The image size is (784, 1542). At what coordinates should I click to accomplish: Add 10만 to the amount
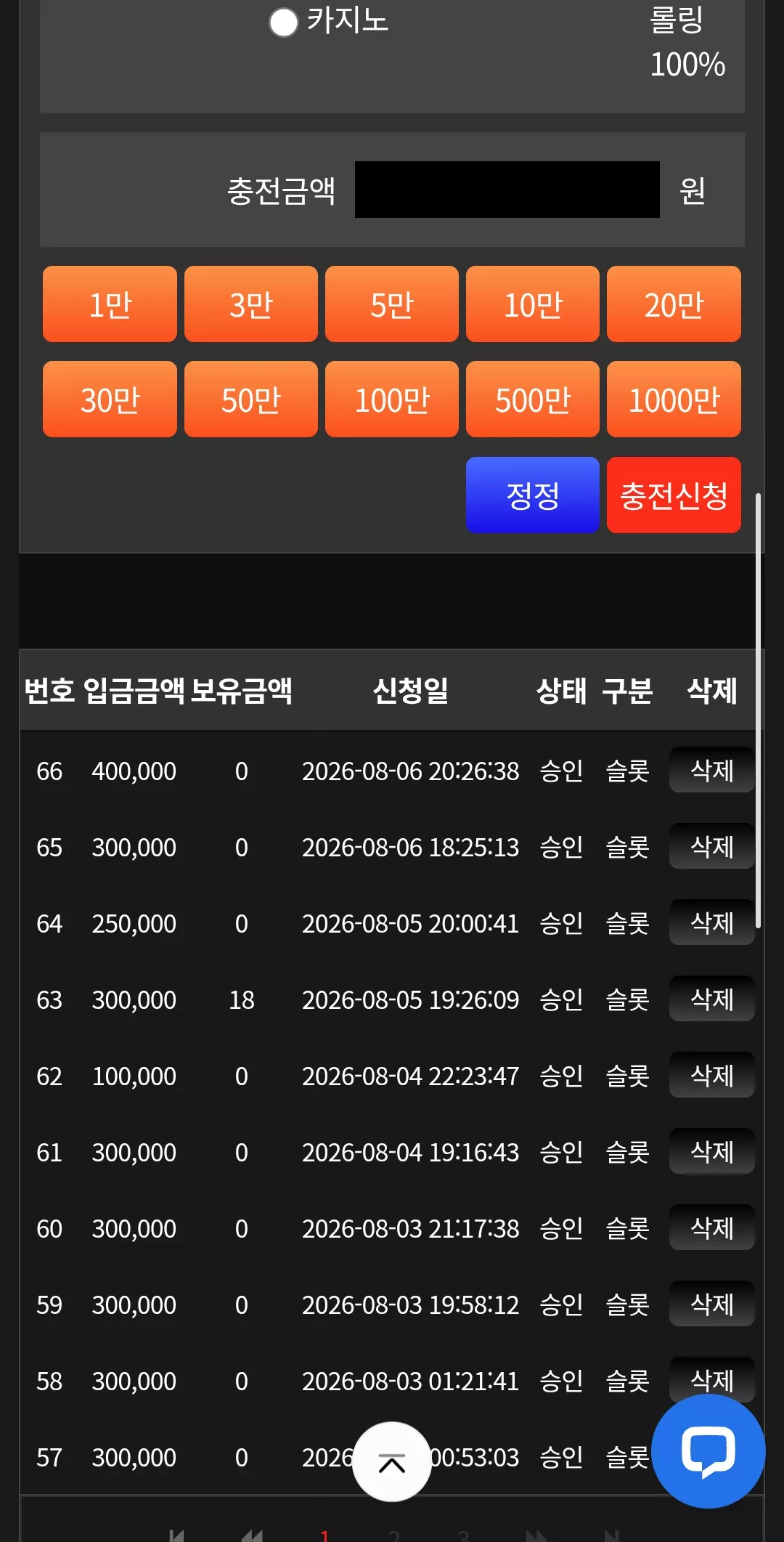(533, 304)
